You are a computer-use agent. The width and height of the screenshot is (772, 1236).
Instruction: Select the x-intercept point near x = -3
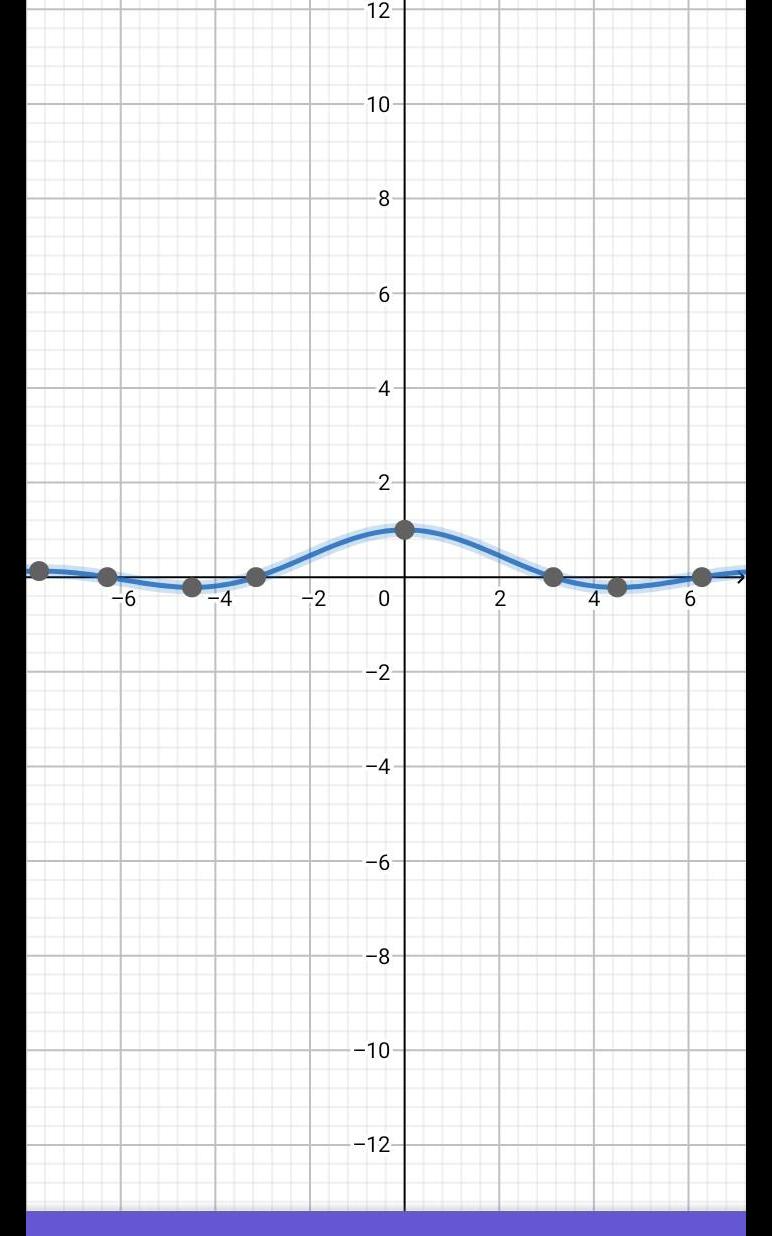256,577
